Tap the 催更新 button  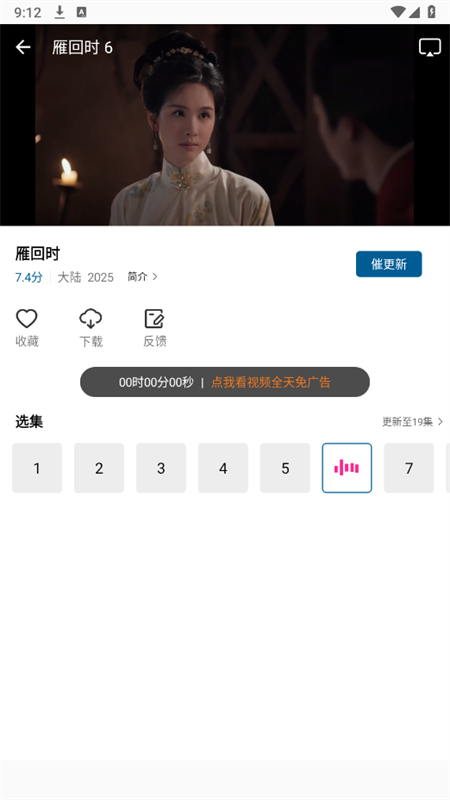pyautogui.click(x=389, y=264)
